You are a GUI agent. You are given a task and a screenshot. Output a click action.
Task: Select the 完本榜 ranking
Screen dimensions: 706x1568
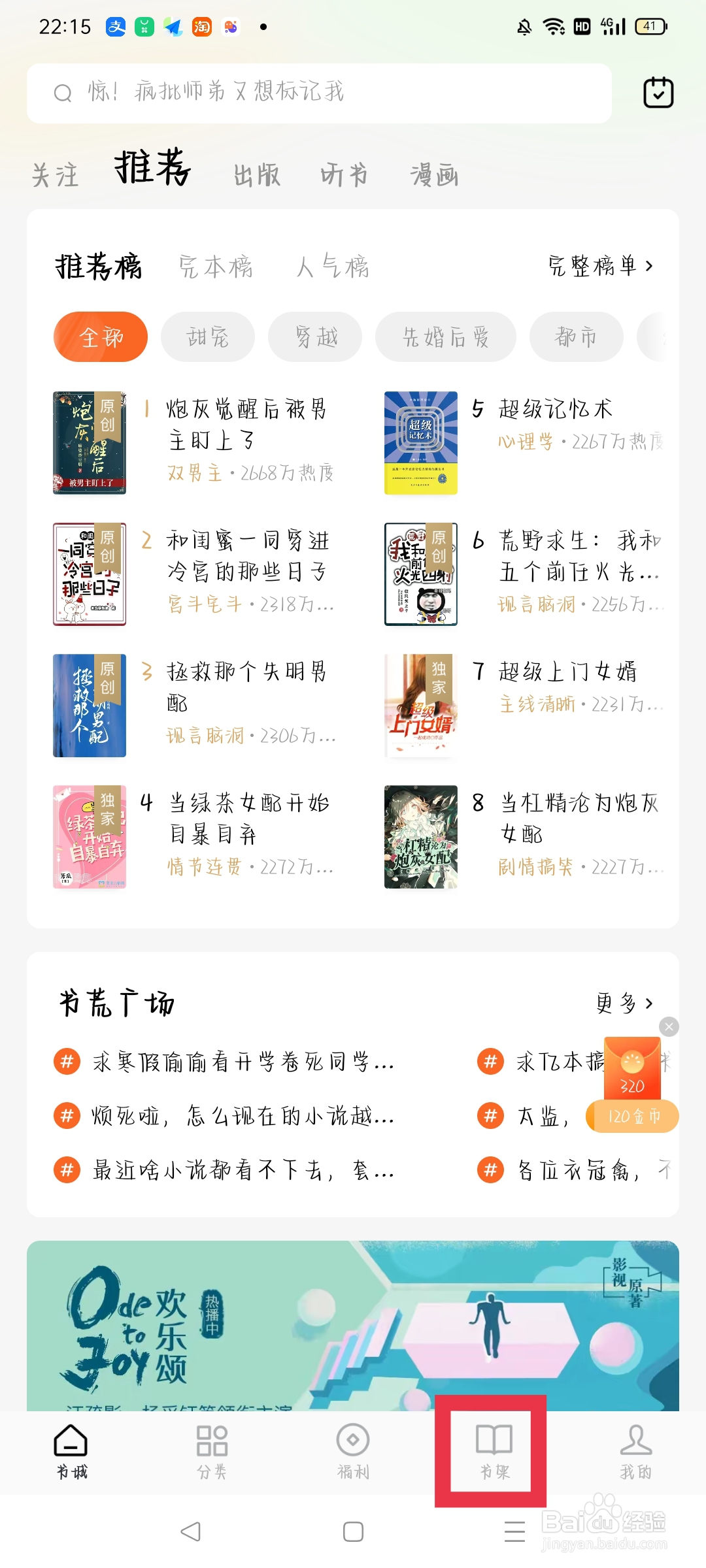[216, 267]
